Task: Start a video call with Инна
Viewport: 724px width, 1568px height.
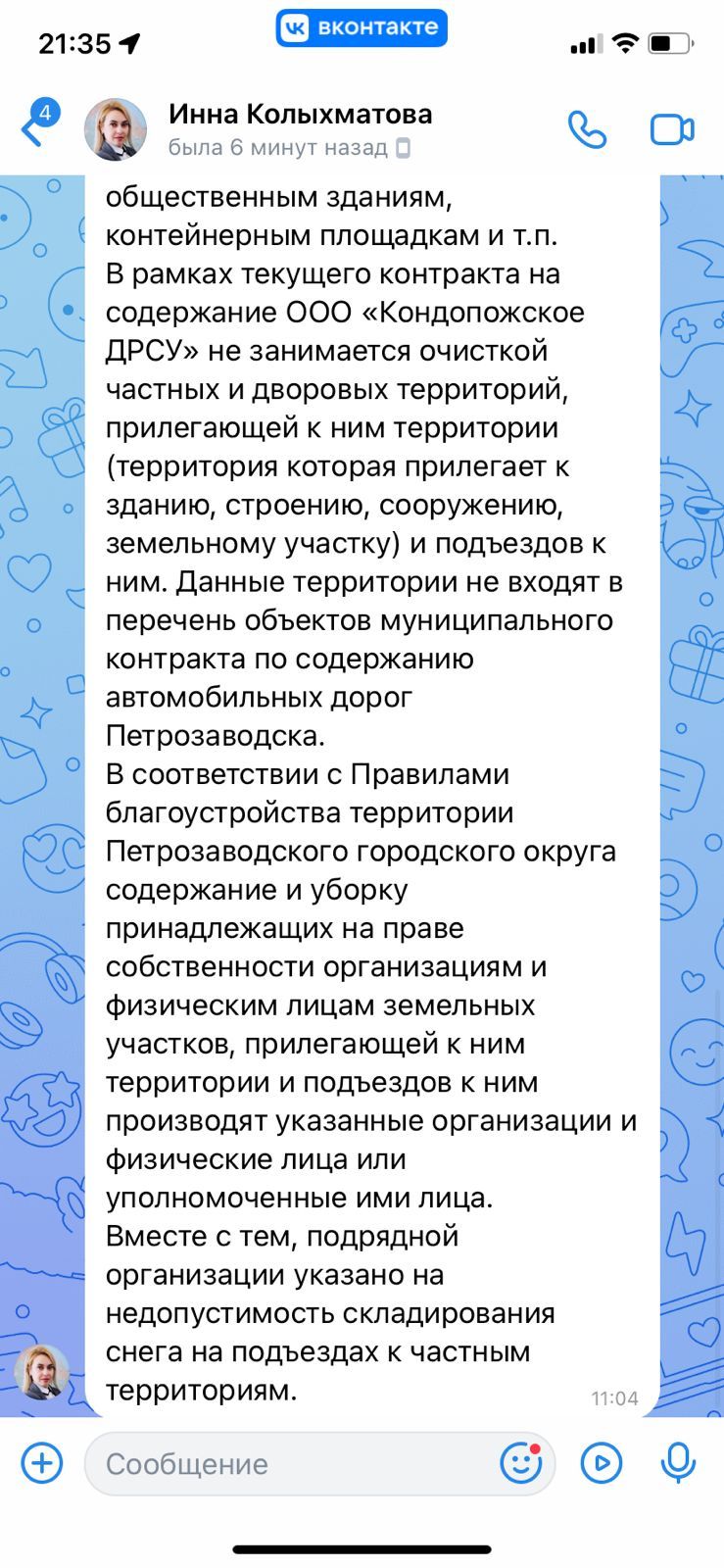Action: click(x=672, y=129)
